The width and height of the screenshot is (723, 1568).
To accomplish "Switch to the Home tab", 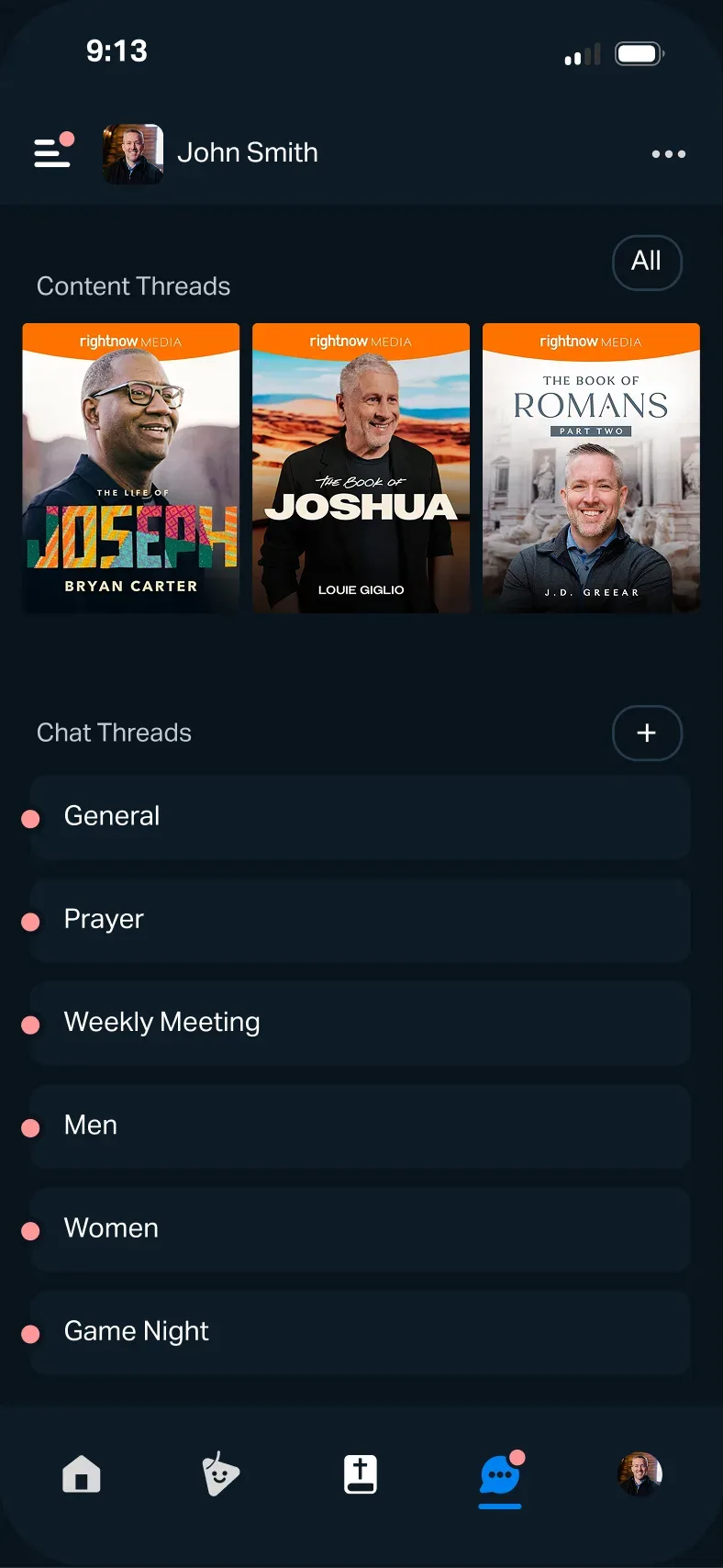I will [x=82, y=1474].
